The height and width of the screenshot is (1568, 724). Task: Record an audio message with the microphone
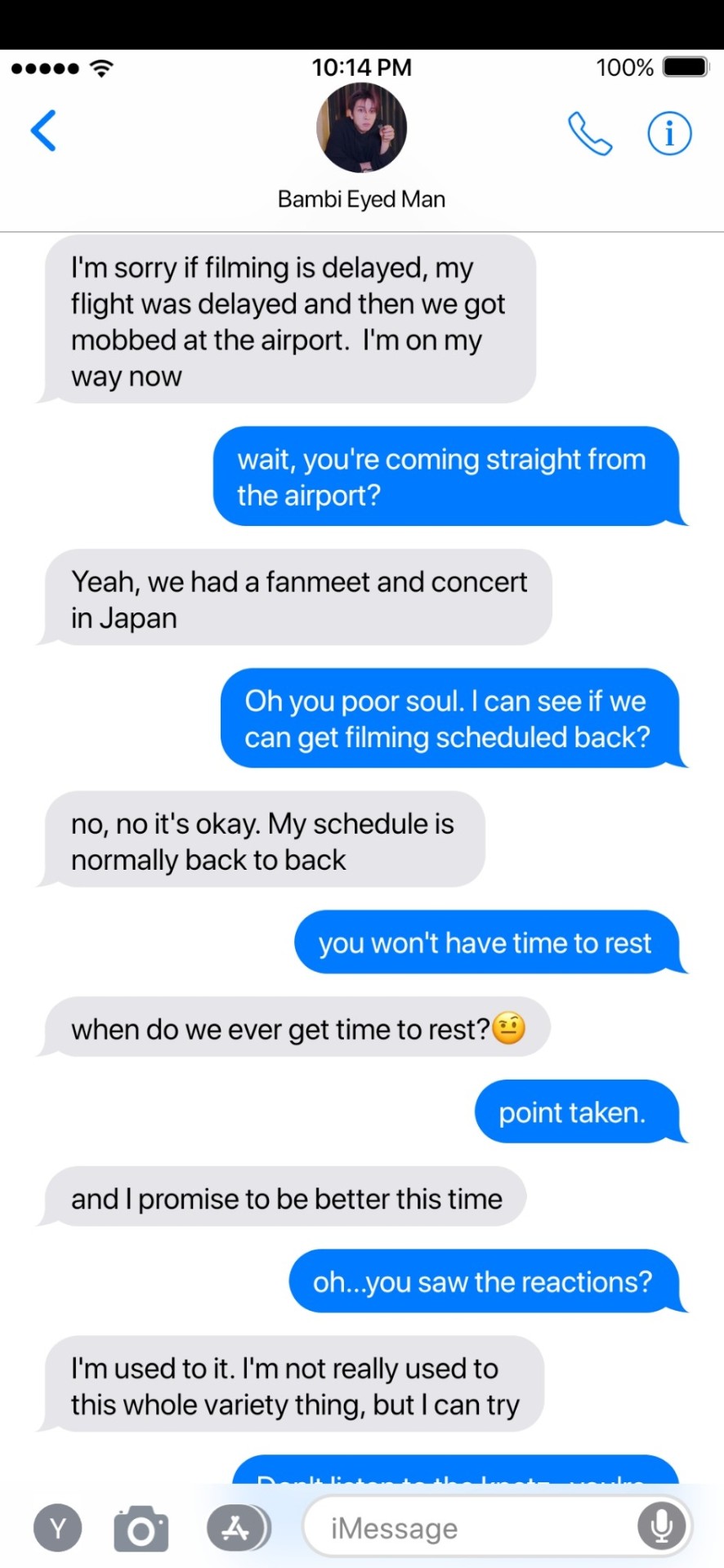(x=661, y=1526)
